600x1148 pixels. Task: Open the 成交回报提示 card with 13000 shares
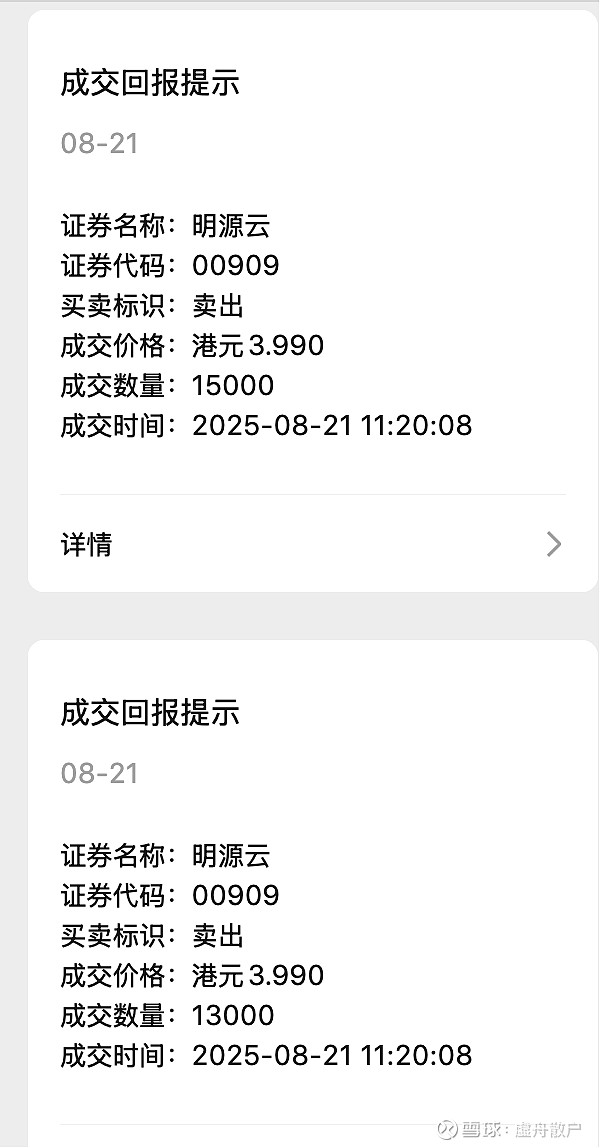click(x=312, y=894)
